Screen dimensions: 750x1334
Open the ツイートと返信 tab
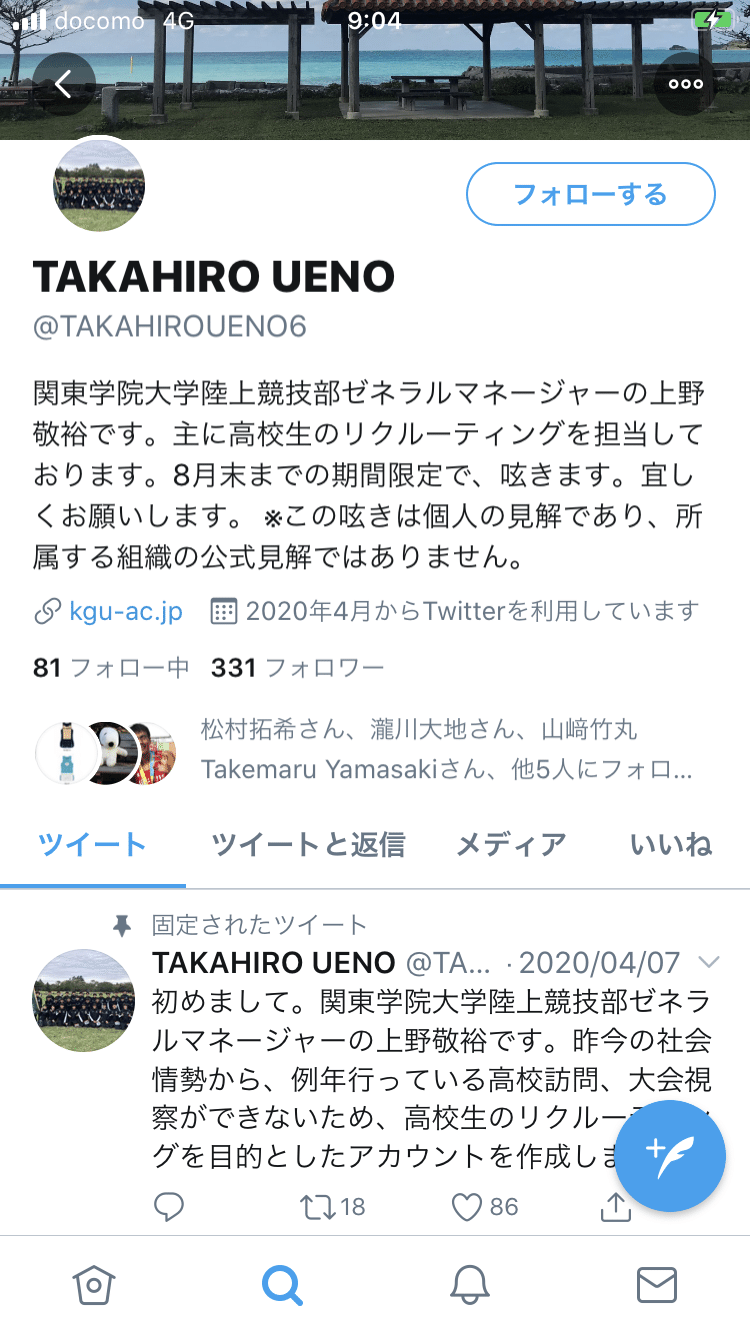click(307, 845)
